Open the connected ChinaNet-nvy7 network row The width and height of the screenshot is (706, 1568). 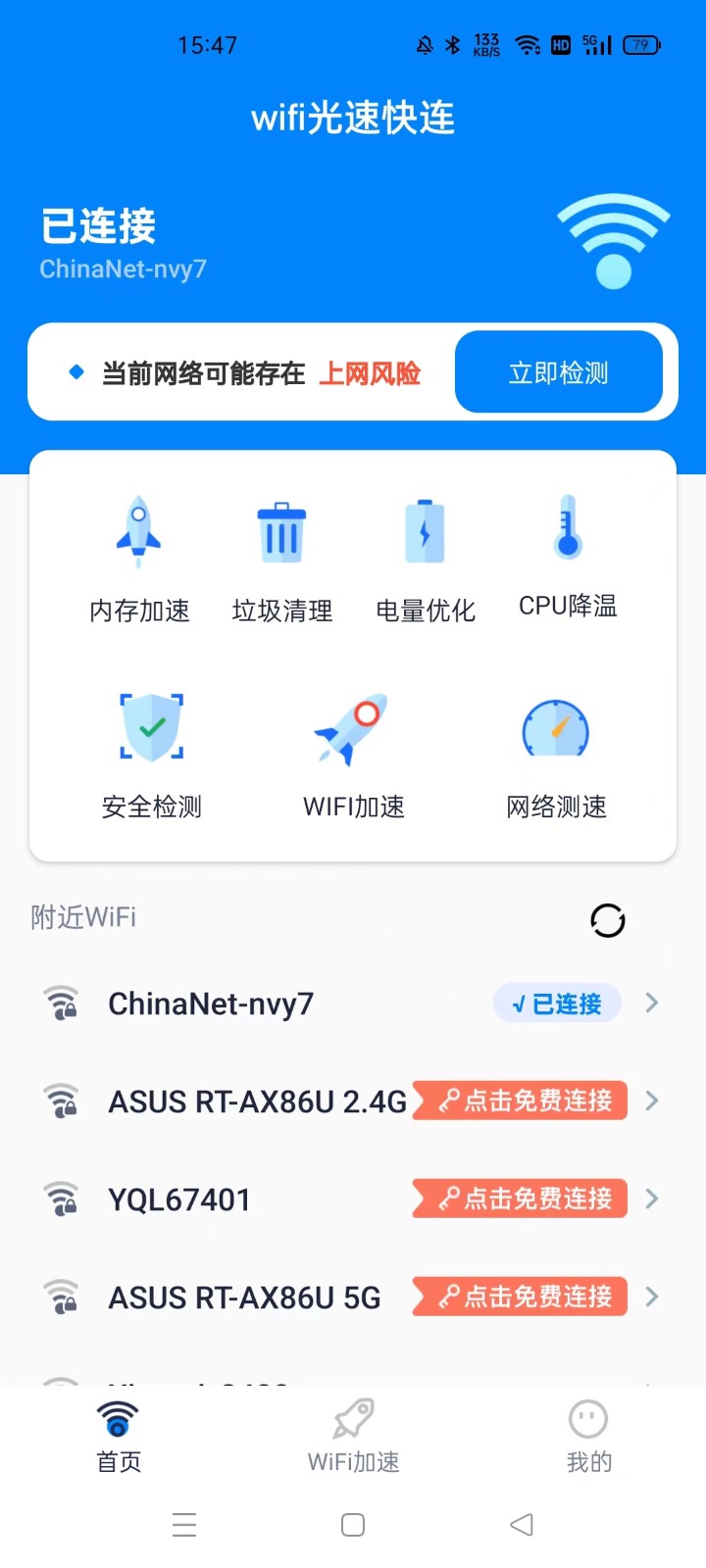353,1004
